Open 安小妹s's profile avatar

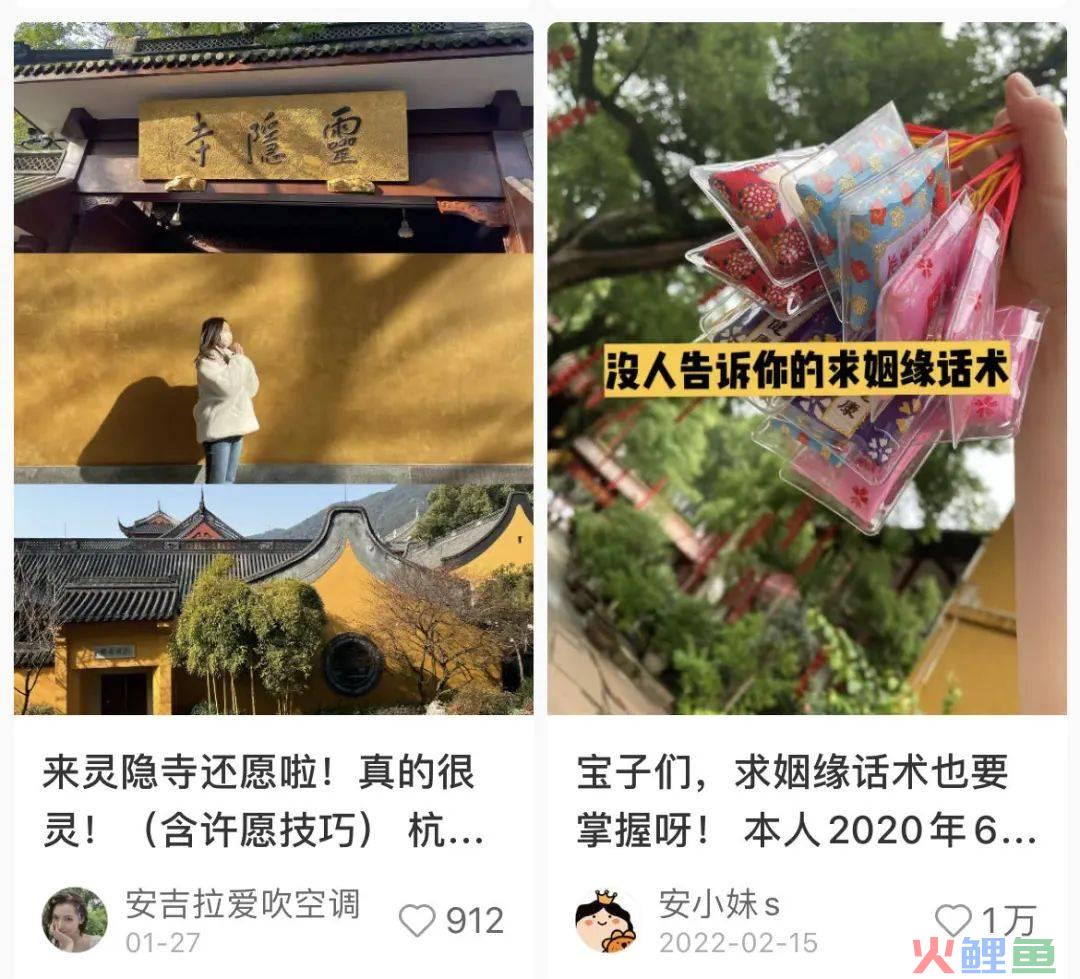coord(607,921)
